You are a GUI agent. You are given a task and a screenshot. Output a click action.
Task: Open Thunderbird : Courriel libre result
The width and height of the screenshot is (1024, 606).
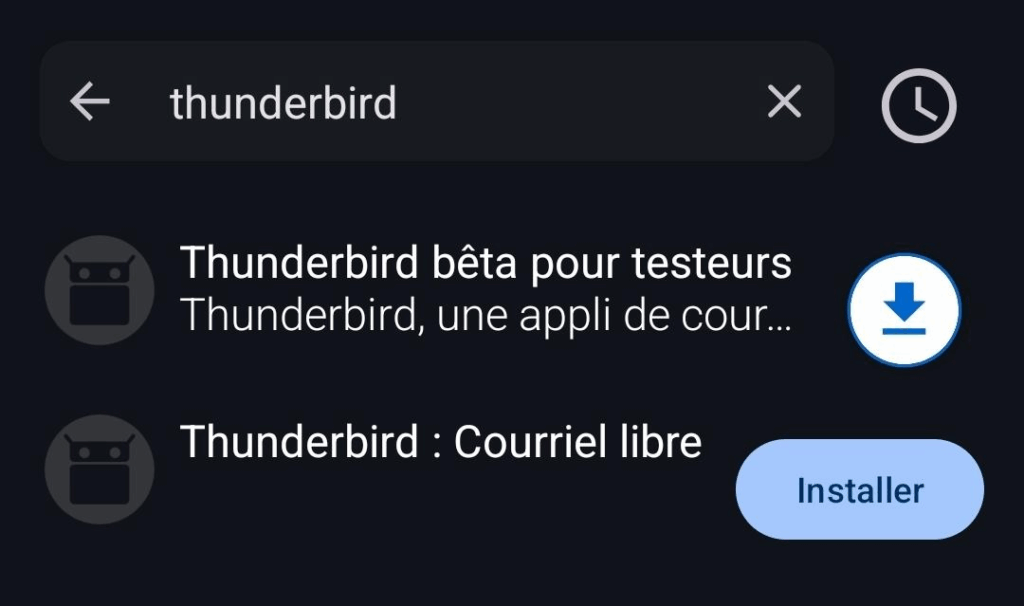pyautogui.click(x=440, y=443)
